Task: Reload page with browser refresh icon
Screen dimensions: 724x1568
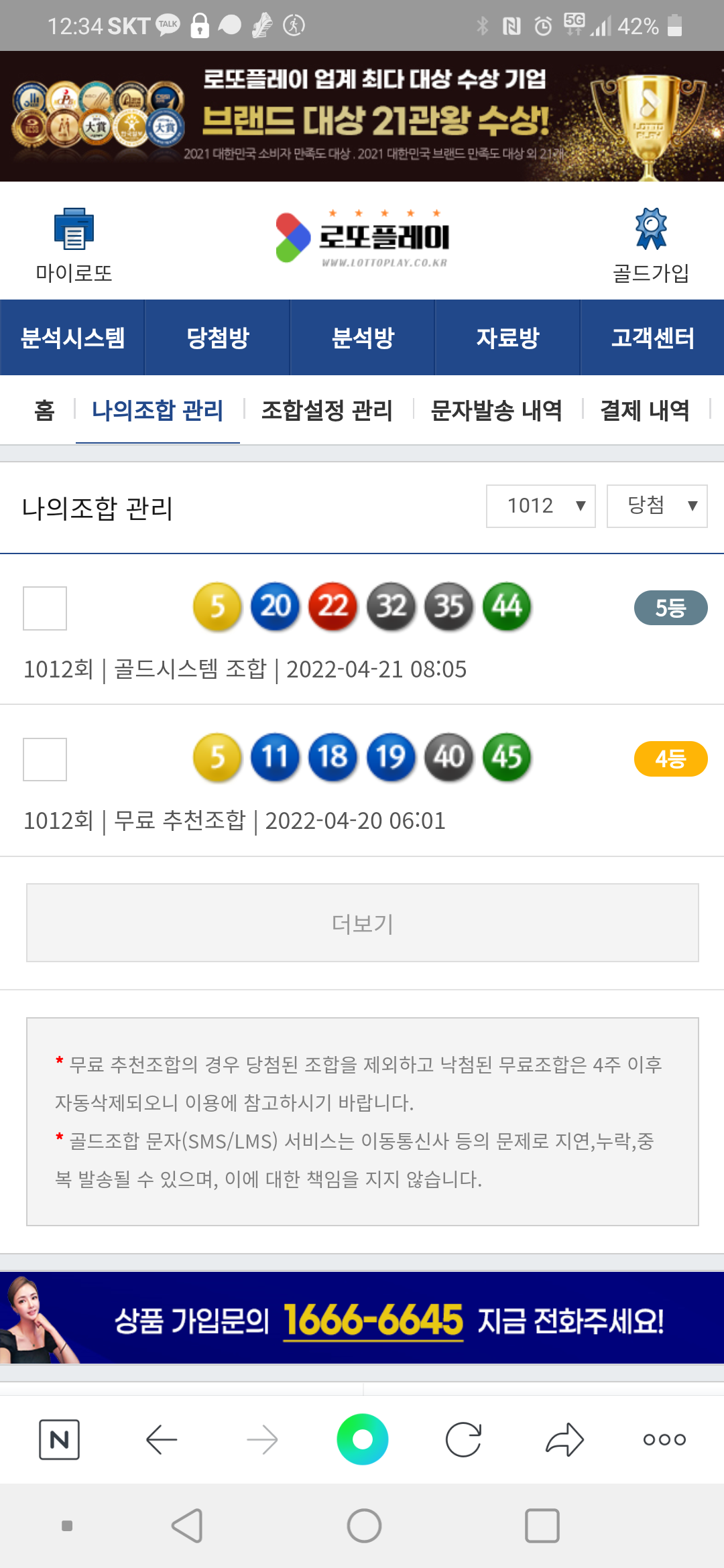Action: [463, 1439]
